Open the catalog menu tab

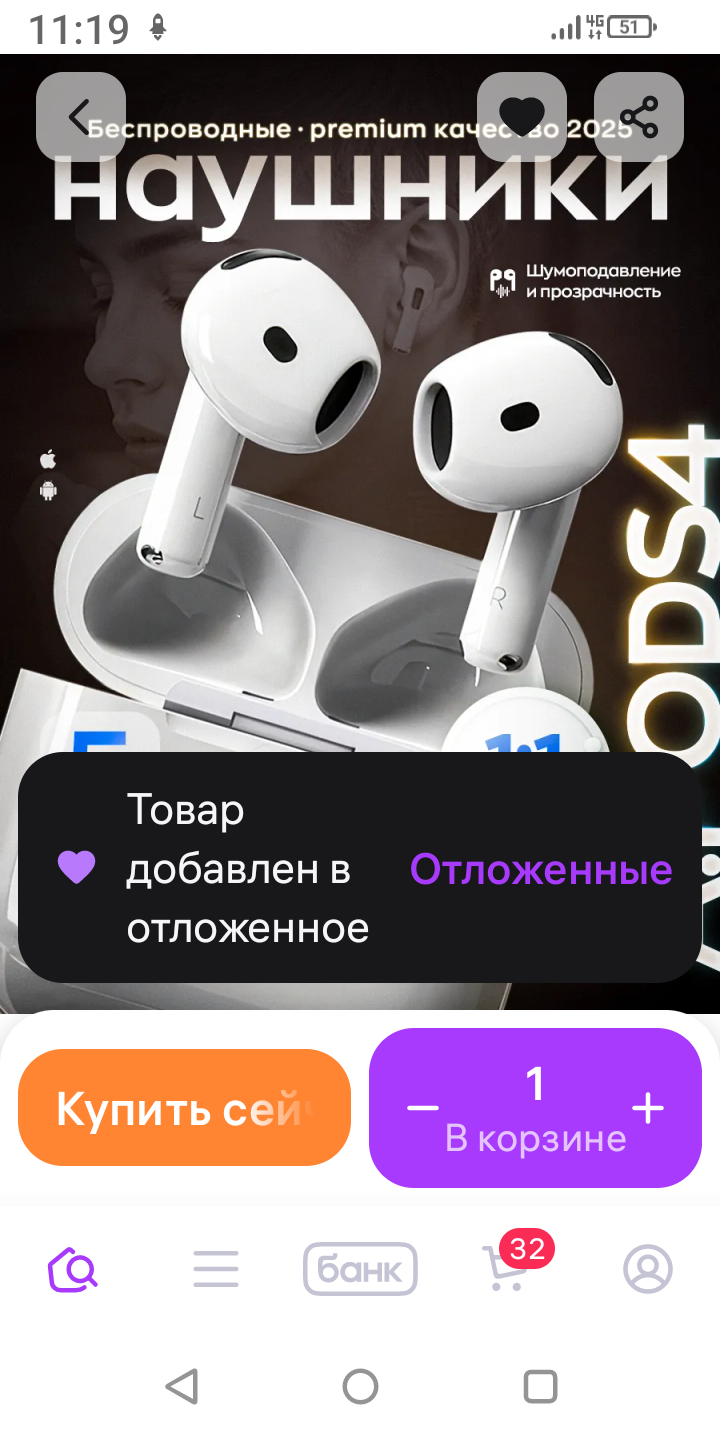(x=216, y=1269)
